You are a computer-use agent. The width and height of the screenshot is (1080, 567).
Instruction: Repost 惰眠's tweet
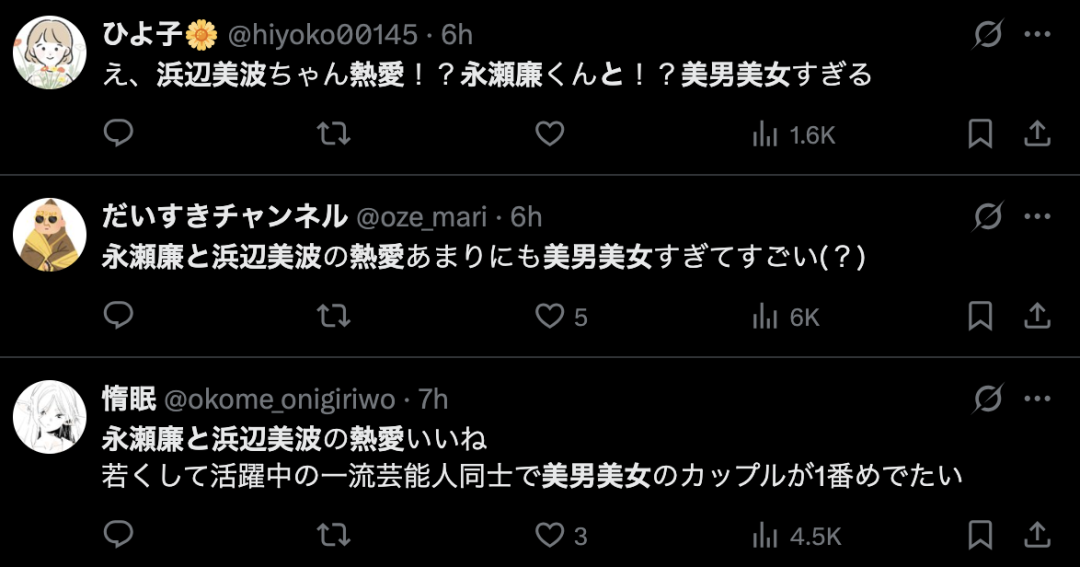coord(333,535)
